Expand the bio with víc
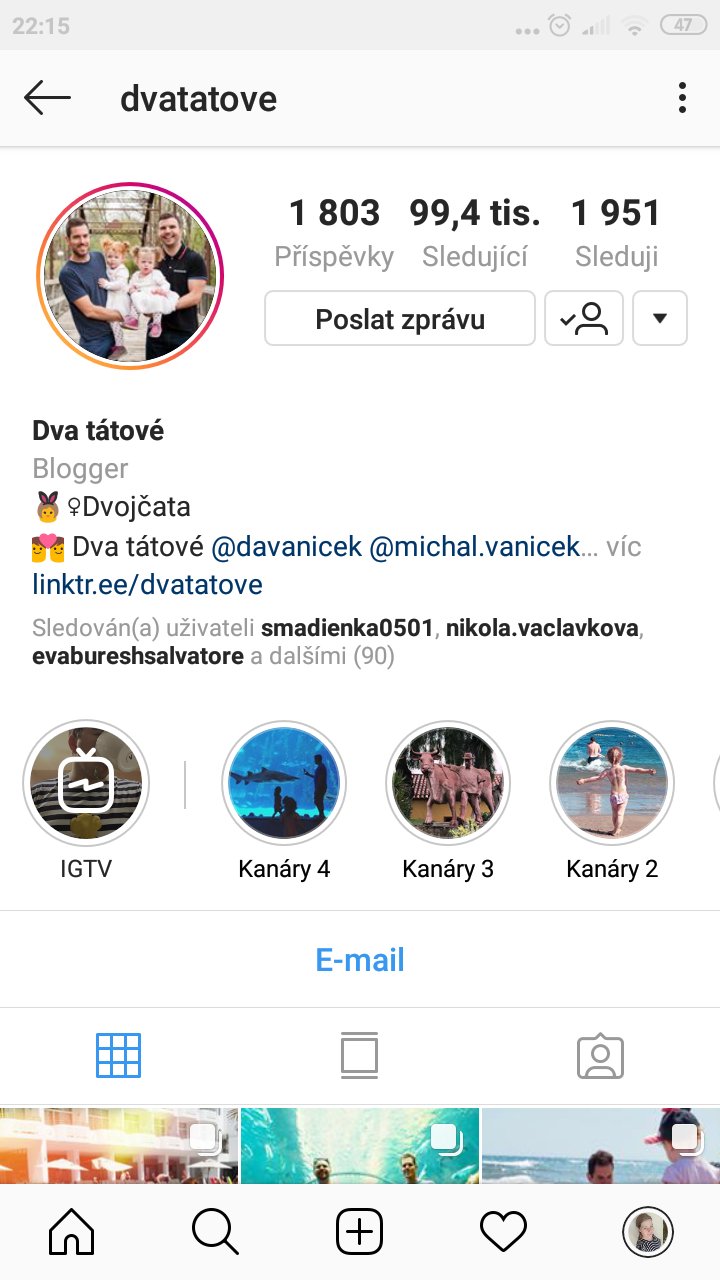 coord(623,547)
